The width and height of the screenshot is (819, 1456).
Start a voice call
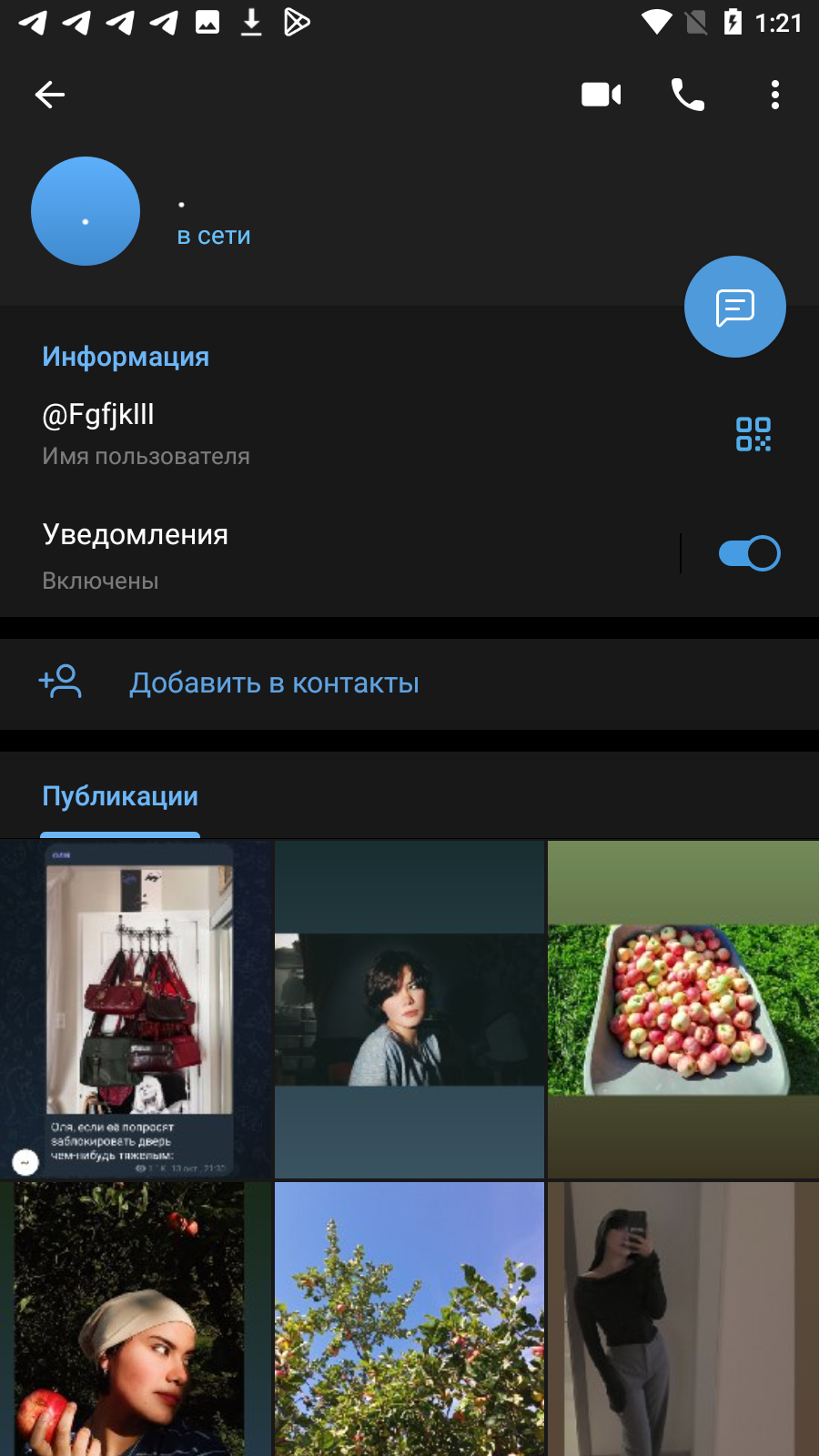pos(688,95)
